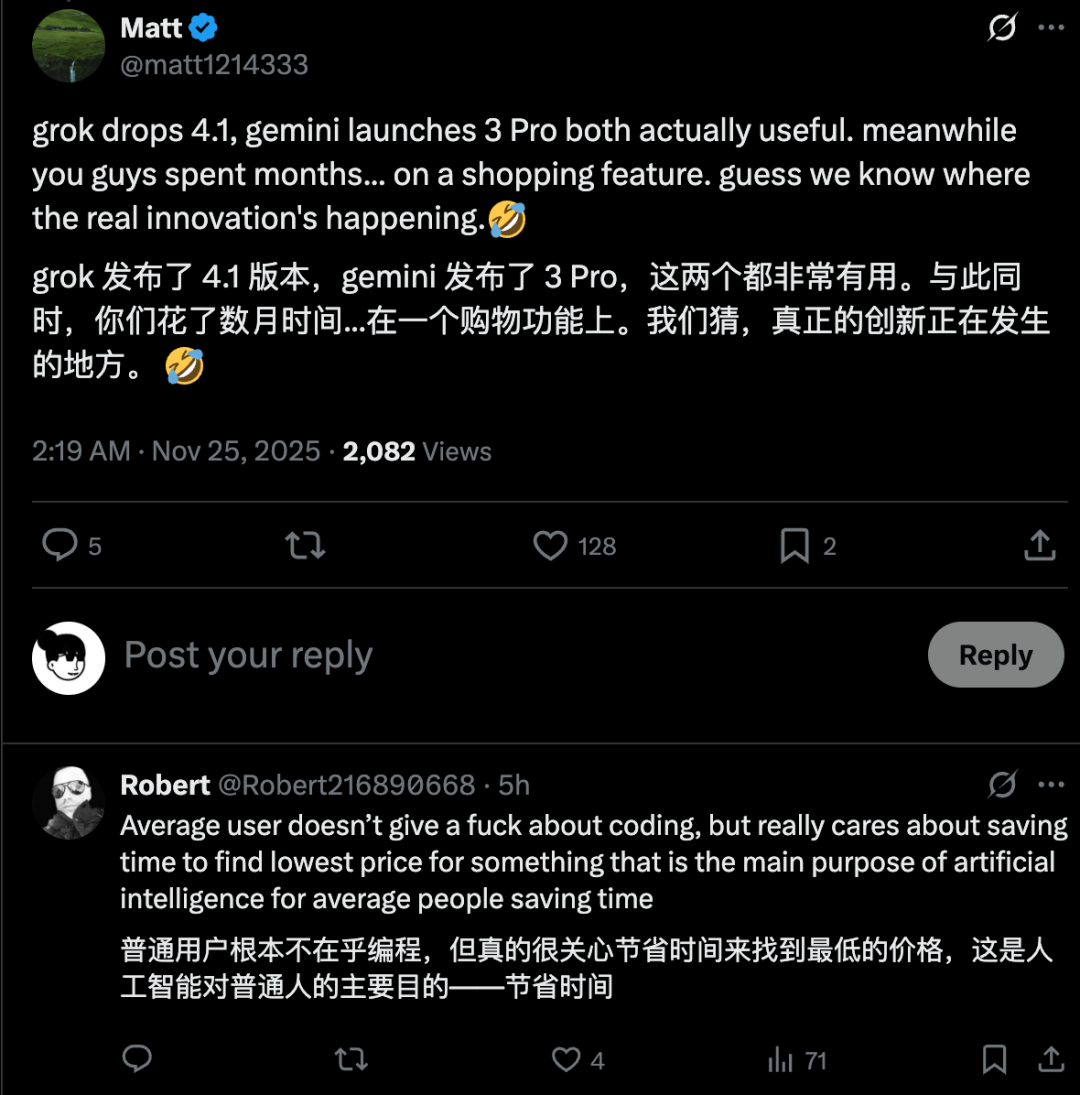This screenshot has width=1080, height=1095.
Task: View analytics on Robert's reply
Action: [x=789, y=1059]
